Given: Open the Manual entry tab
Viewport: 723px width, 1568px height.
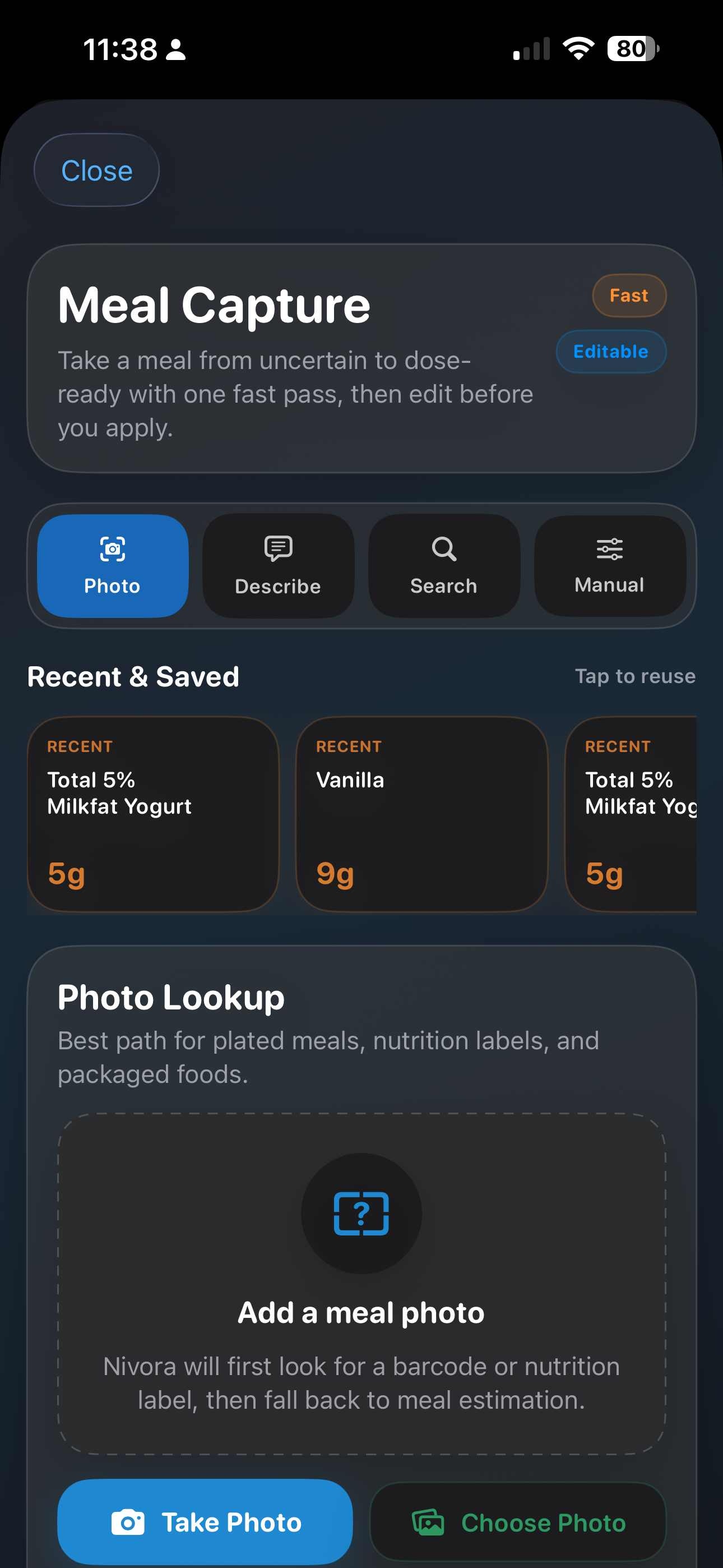Looking at the screenshot, I should 609,566.
